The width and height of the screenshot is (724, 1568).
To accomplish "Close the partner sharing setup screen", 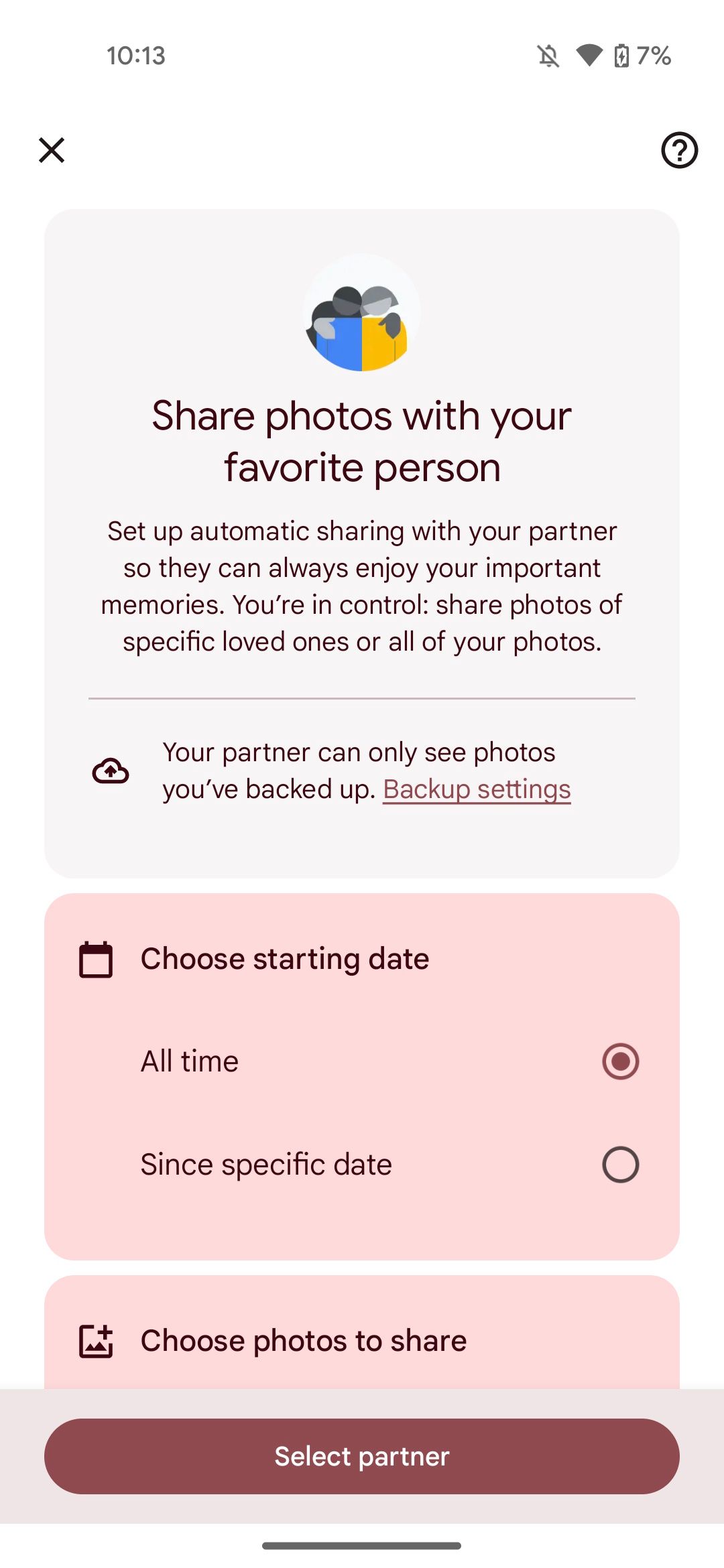I will (x=52, y=150).
